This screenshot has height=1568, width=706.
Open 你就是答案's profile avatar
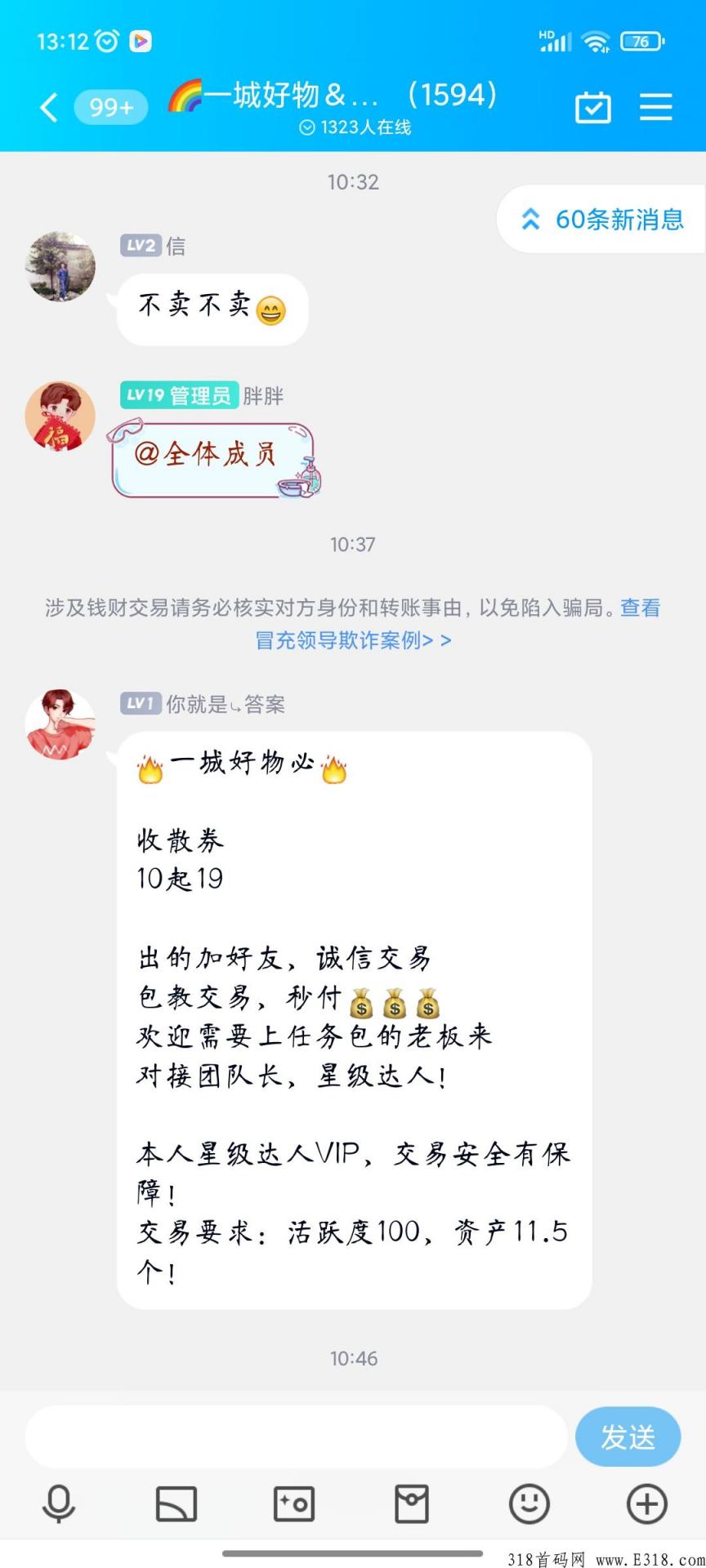coord(60,724)
